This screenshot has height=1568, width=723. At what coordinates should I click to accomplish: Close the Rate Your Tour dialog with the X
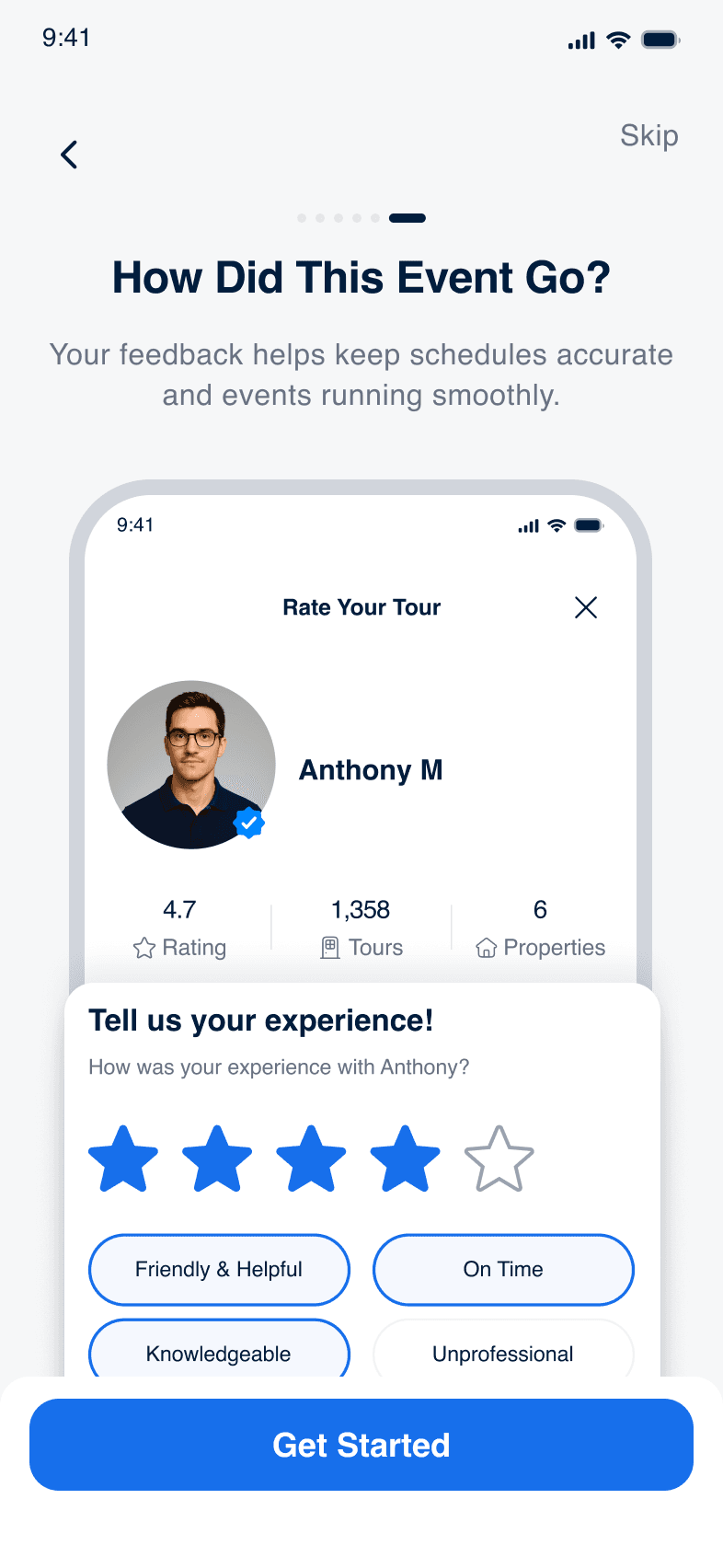(586, 607)
